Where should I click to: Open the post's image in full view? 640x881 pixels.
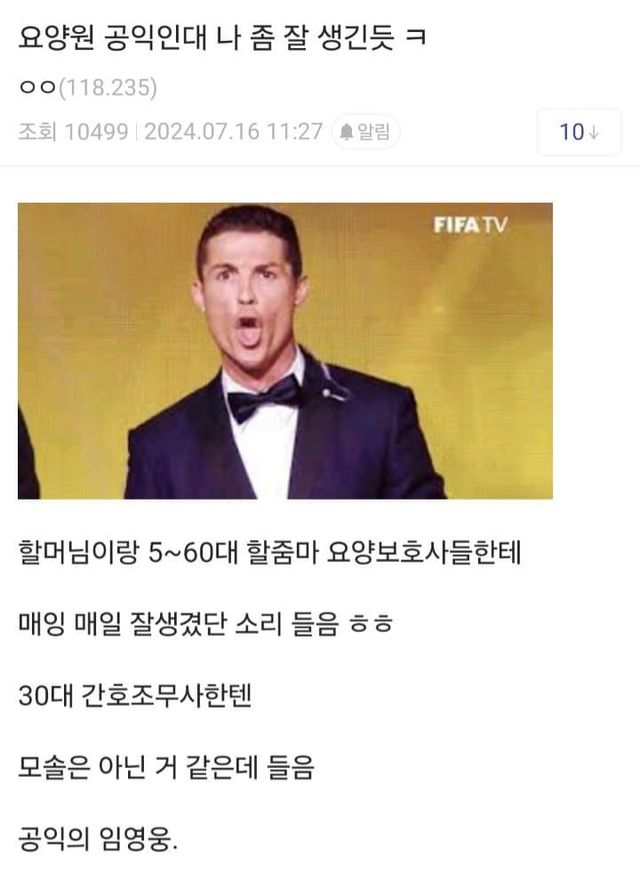[285, 350]
